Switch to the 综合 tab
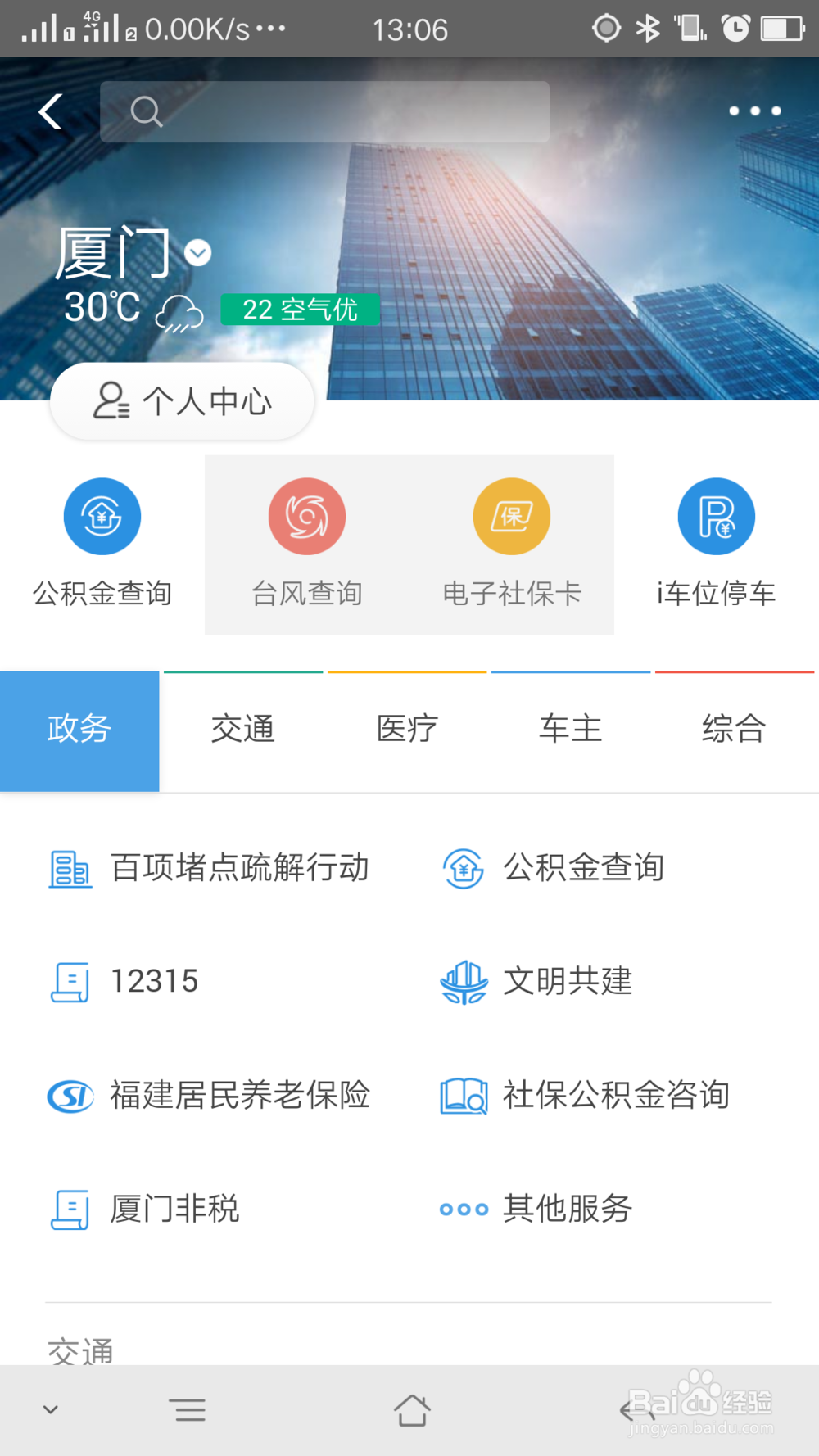Screen dimensions: 819x1456 coord(734,729)
